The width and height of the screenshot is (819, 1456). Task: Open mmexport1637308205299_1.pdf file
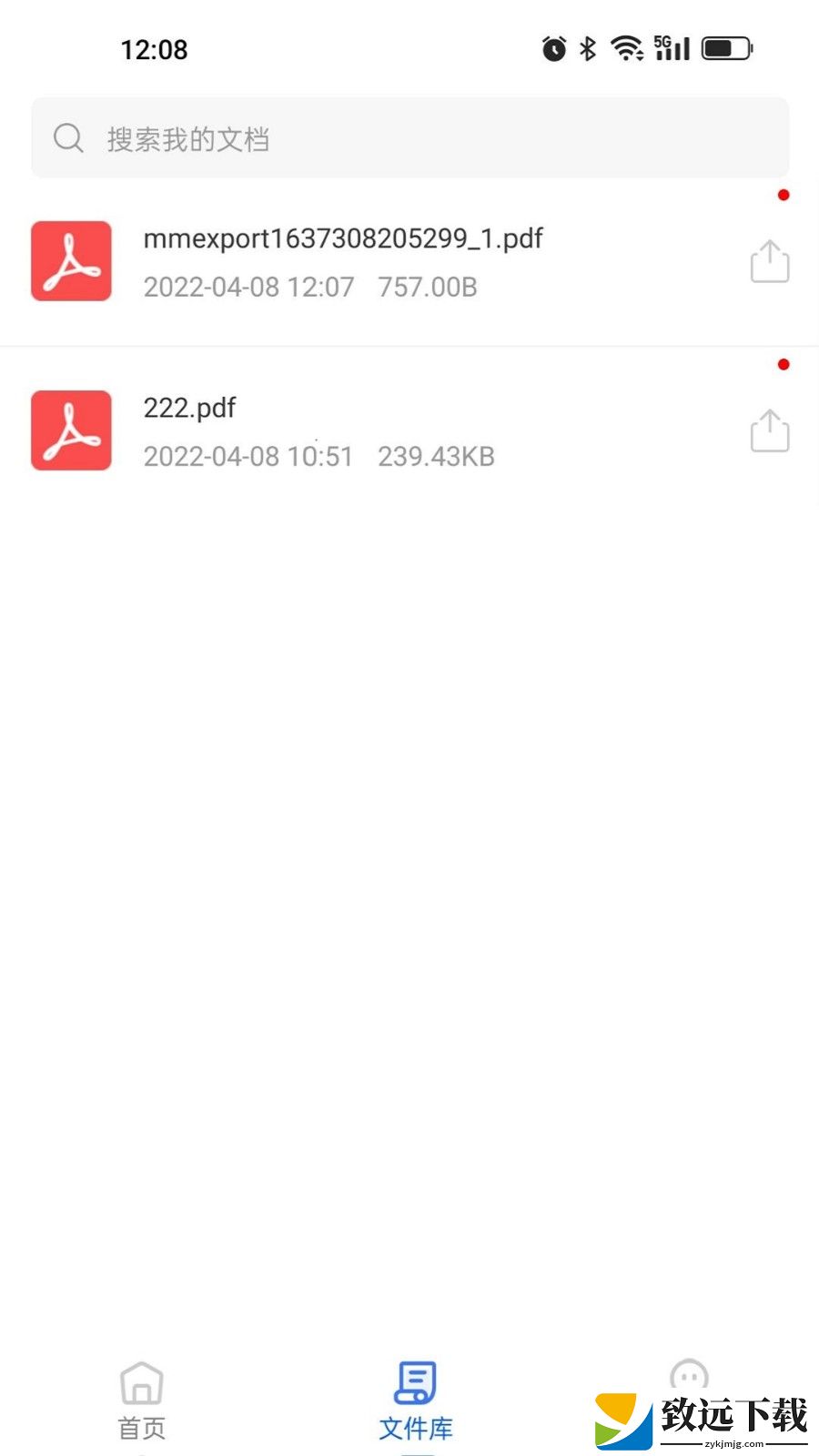[409, 262]
